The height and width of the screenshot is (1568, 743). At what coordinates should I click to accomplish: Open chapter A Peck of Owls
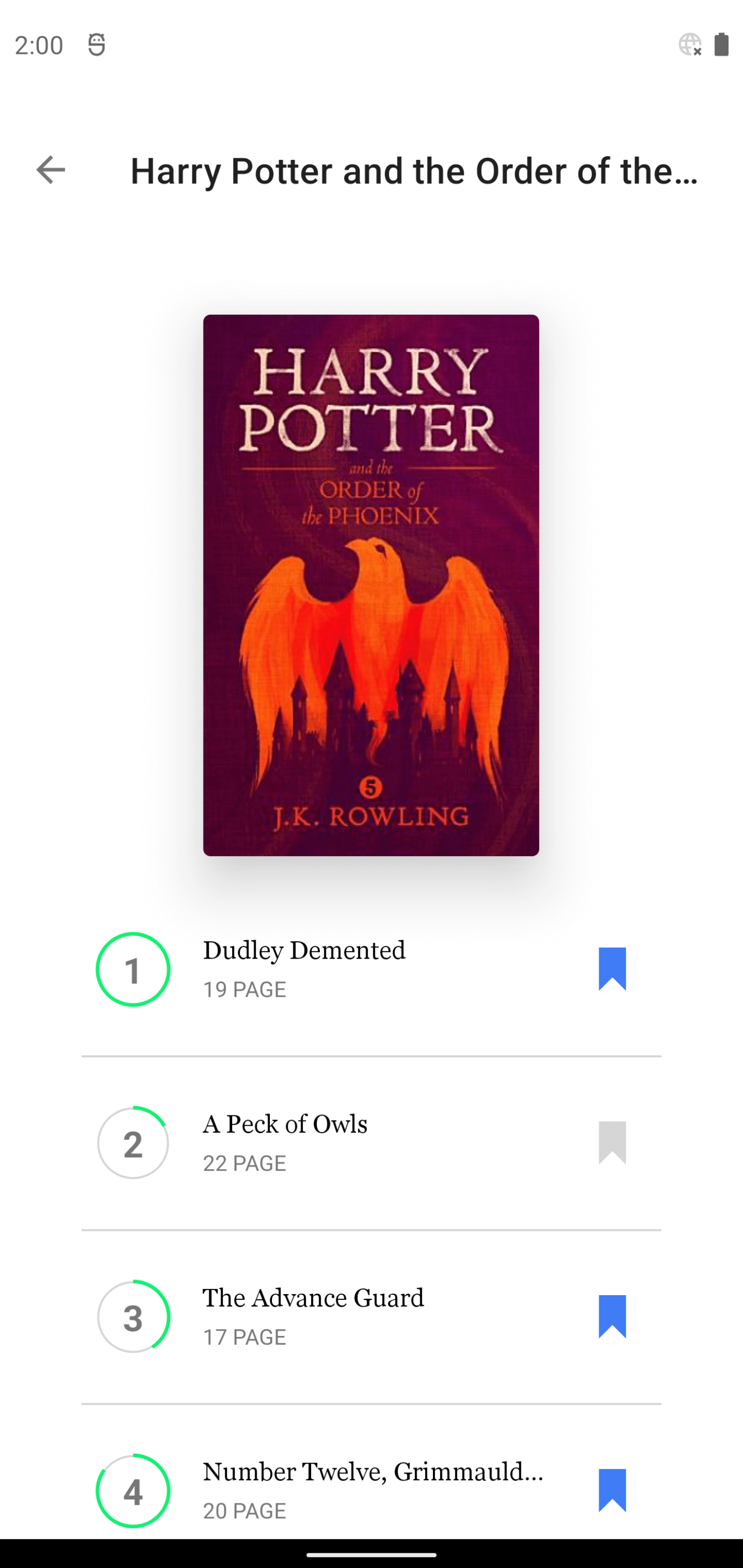coord(371,1143)
